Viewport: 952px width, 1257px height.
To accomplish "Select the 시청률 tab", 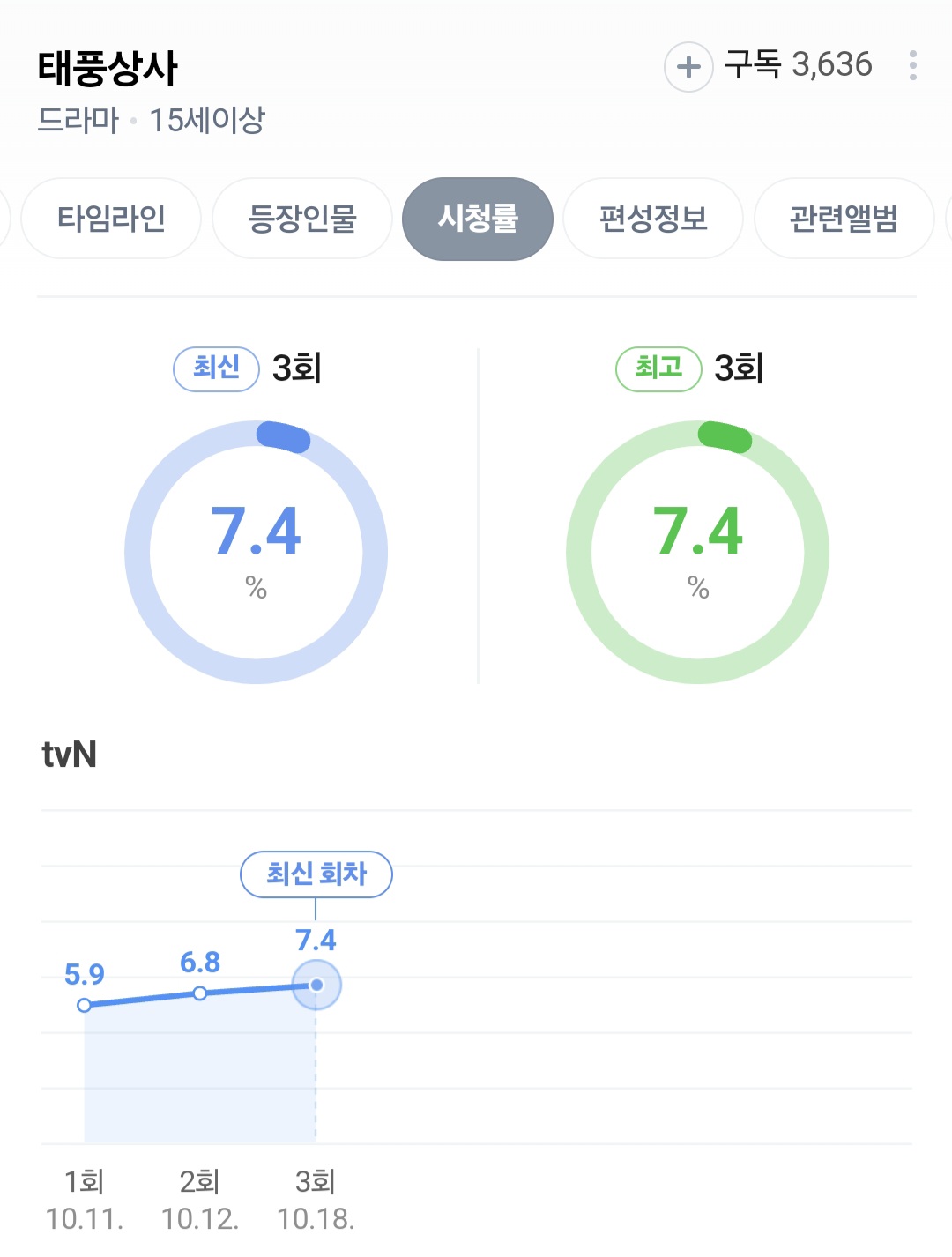I will pyautogui.click(x=478, y=219).
